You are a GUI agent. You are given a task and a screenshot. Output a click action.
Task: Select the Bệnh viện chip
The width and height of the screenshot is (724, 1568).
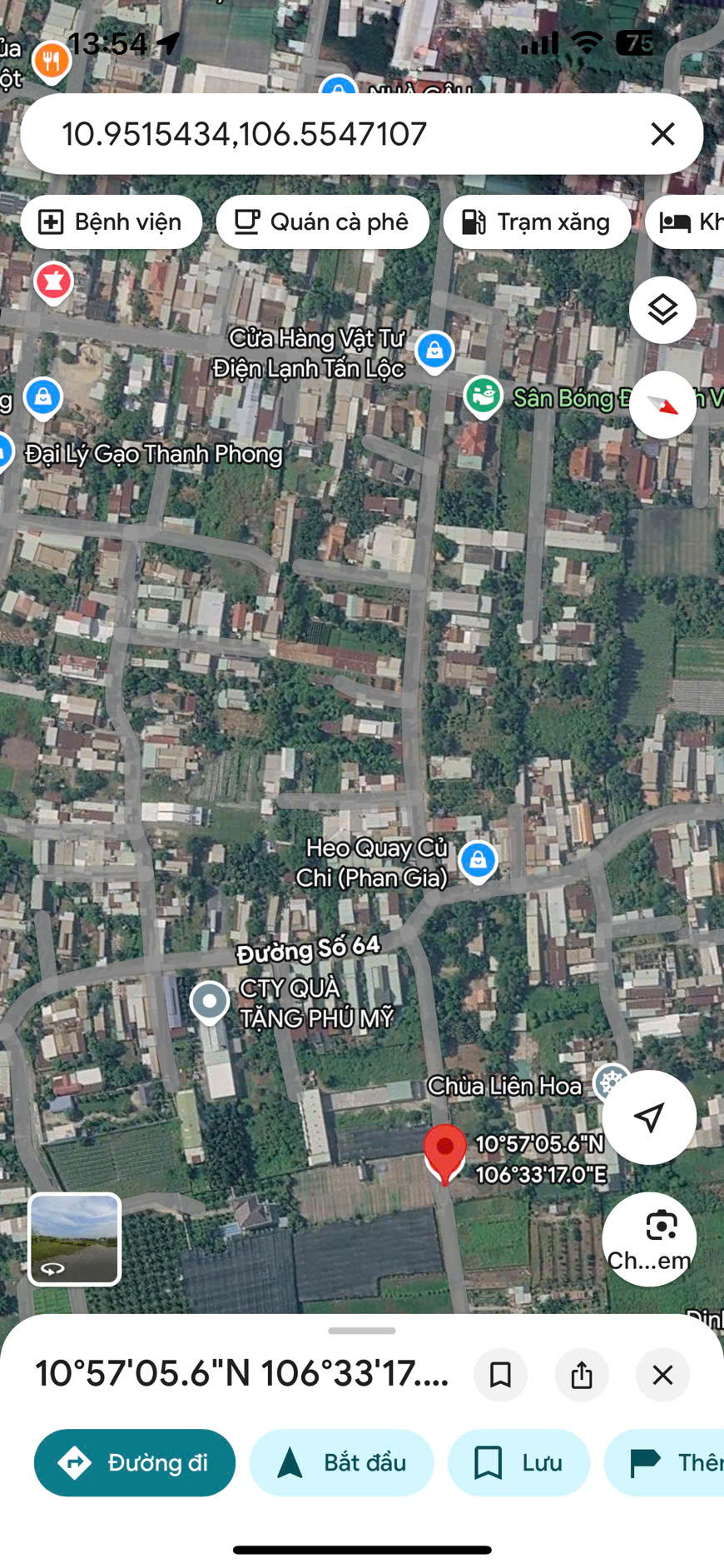coord(112,222)
